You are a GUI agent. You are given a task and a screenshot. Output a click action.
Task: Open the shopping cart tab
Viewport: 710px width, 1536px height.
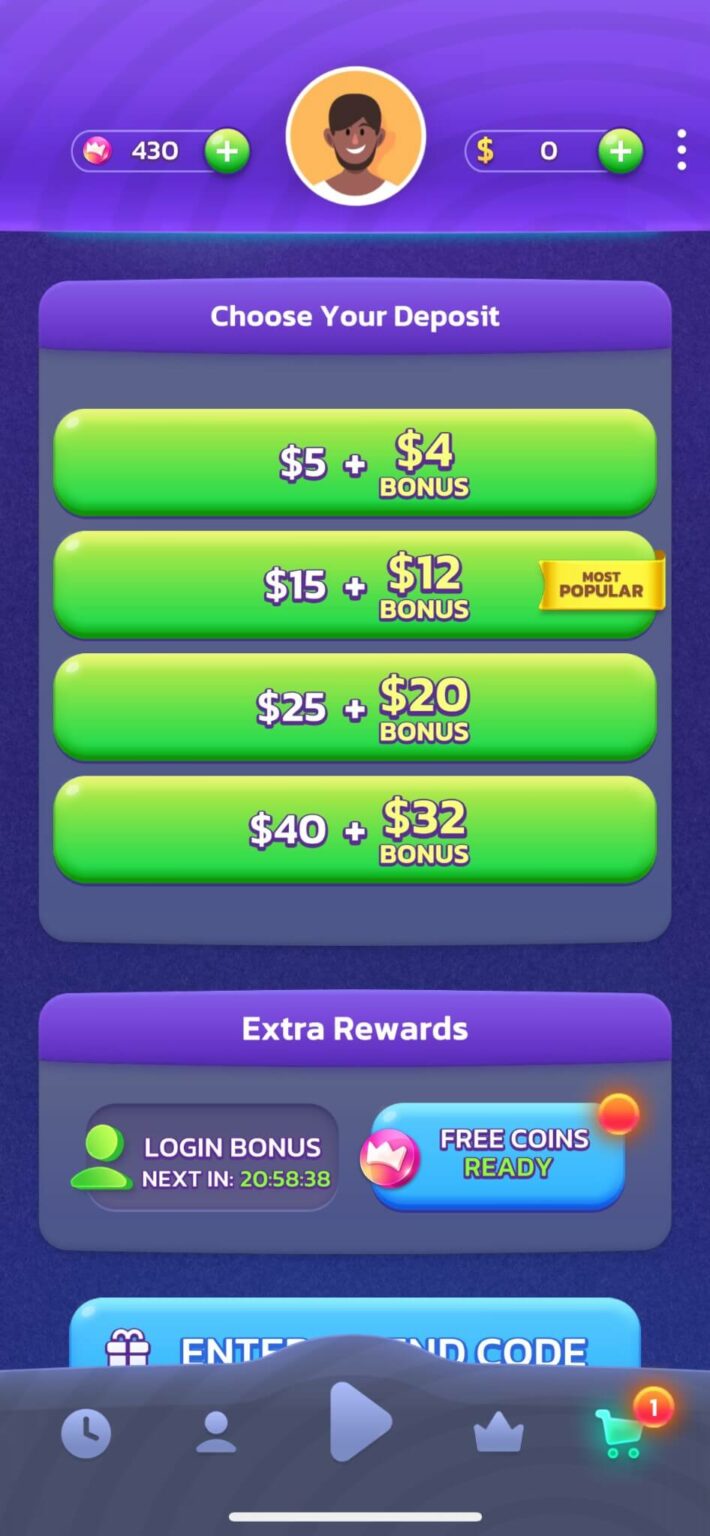tap(620, 1433)
